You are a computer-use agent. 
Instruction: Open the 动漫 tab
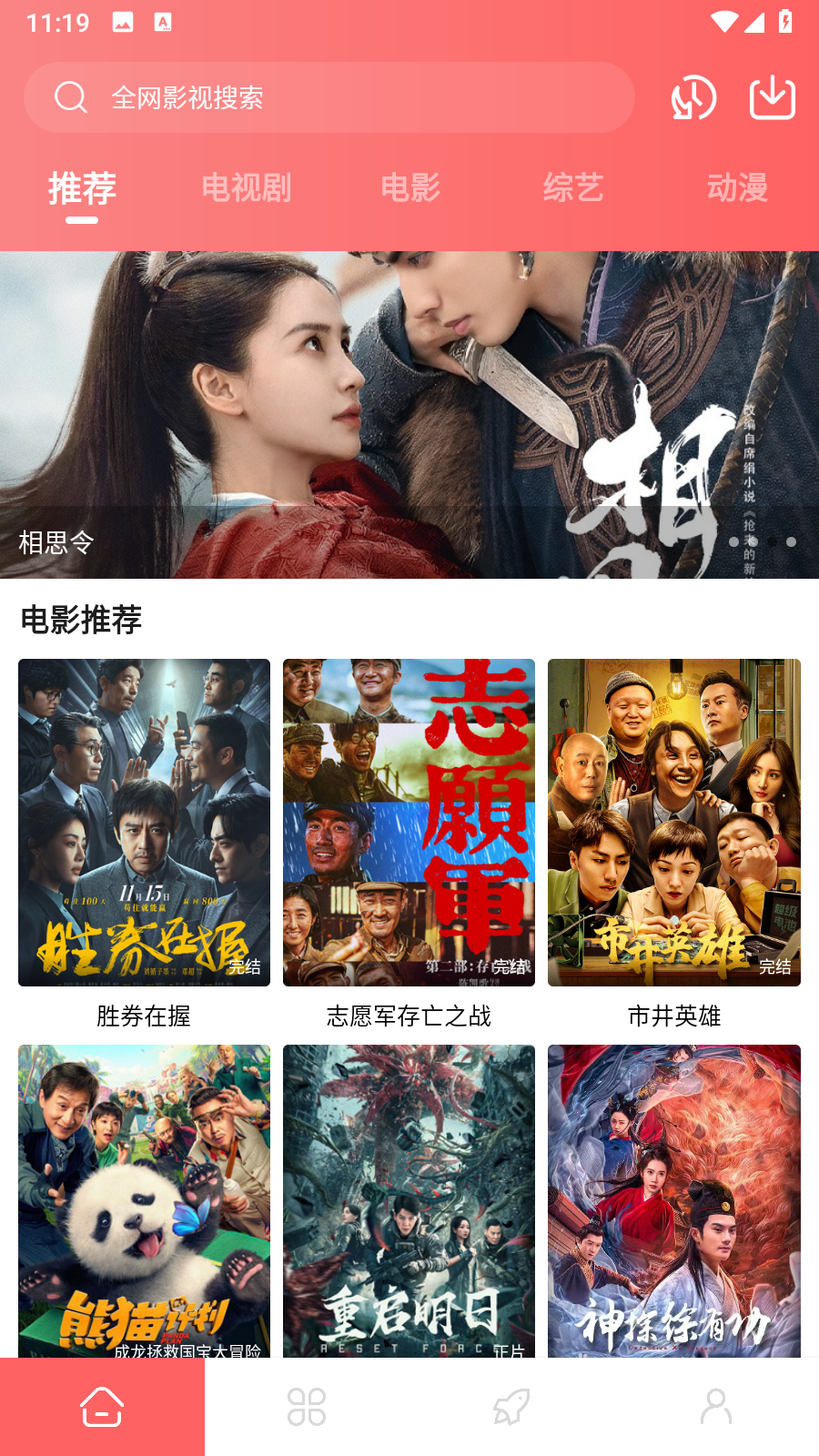pos(739,189)
